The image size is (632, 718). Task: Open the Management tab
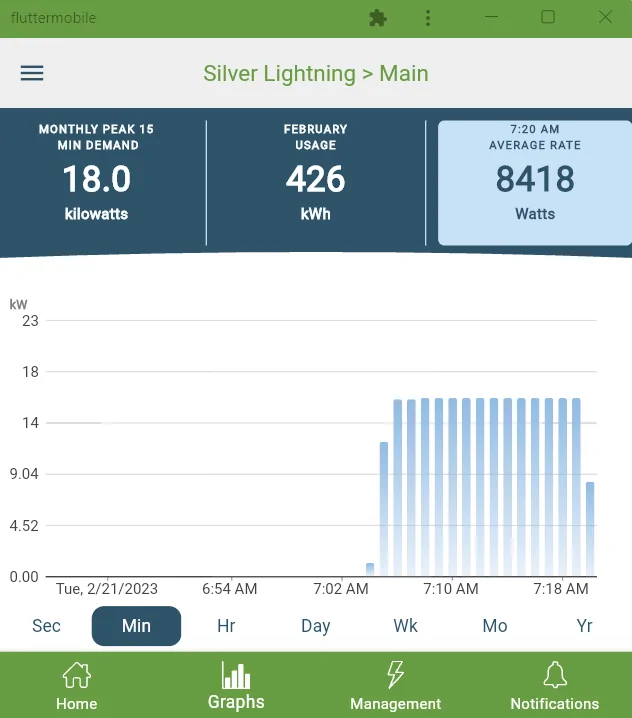point(395,686)
